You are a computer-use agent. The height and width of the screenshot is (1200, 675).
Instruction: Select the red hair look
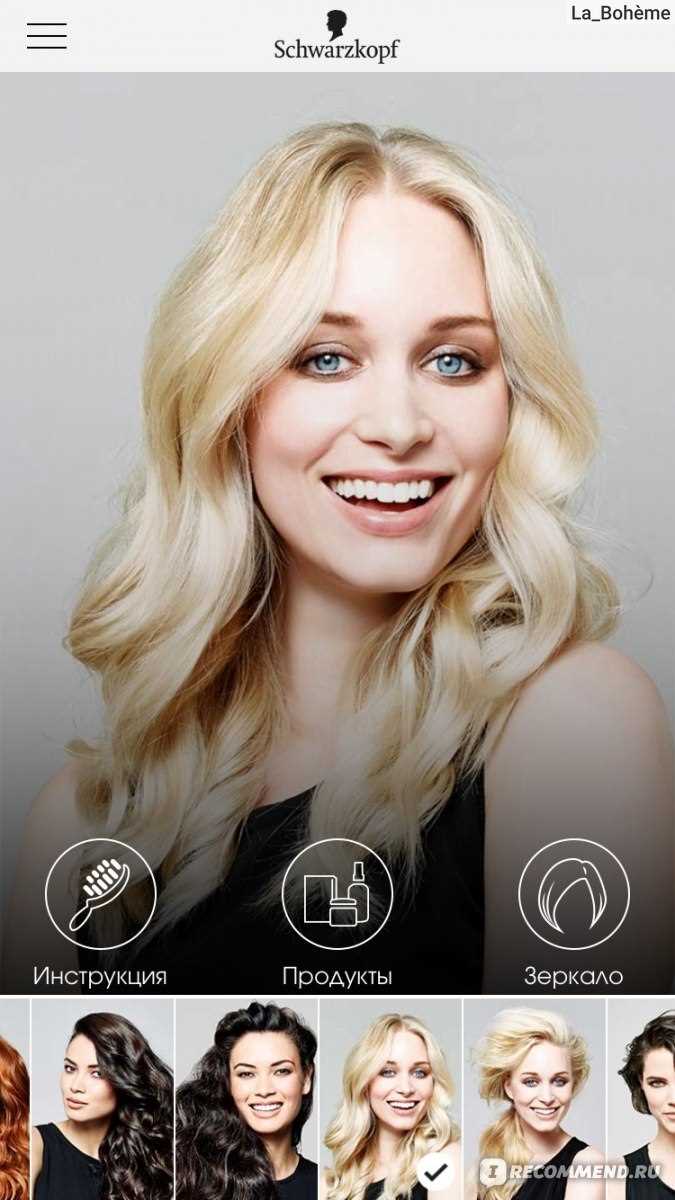tap(13, 1098)
